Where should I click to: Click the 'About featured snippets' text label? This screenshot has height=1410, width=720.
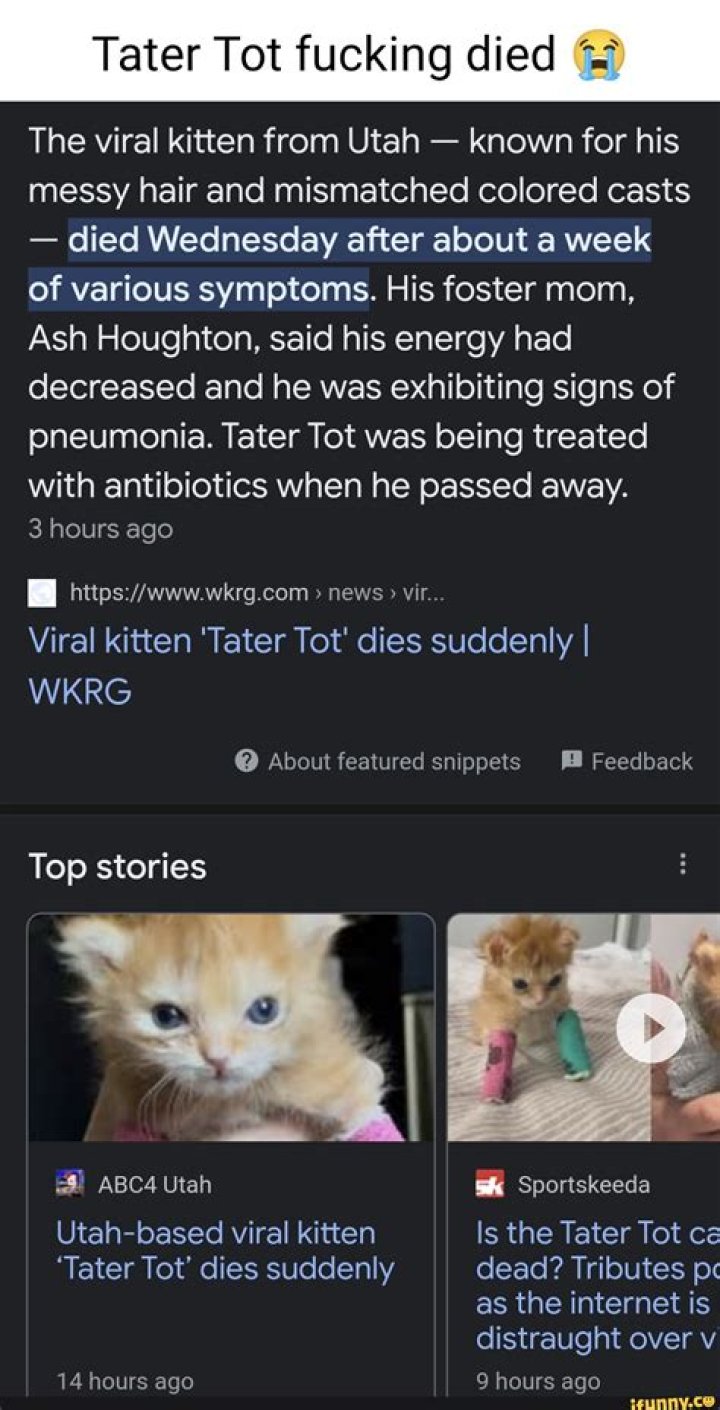click(x=395, y=761)
